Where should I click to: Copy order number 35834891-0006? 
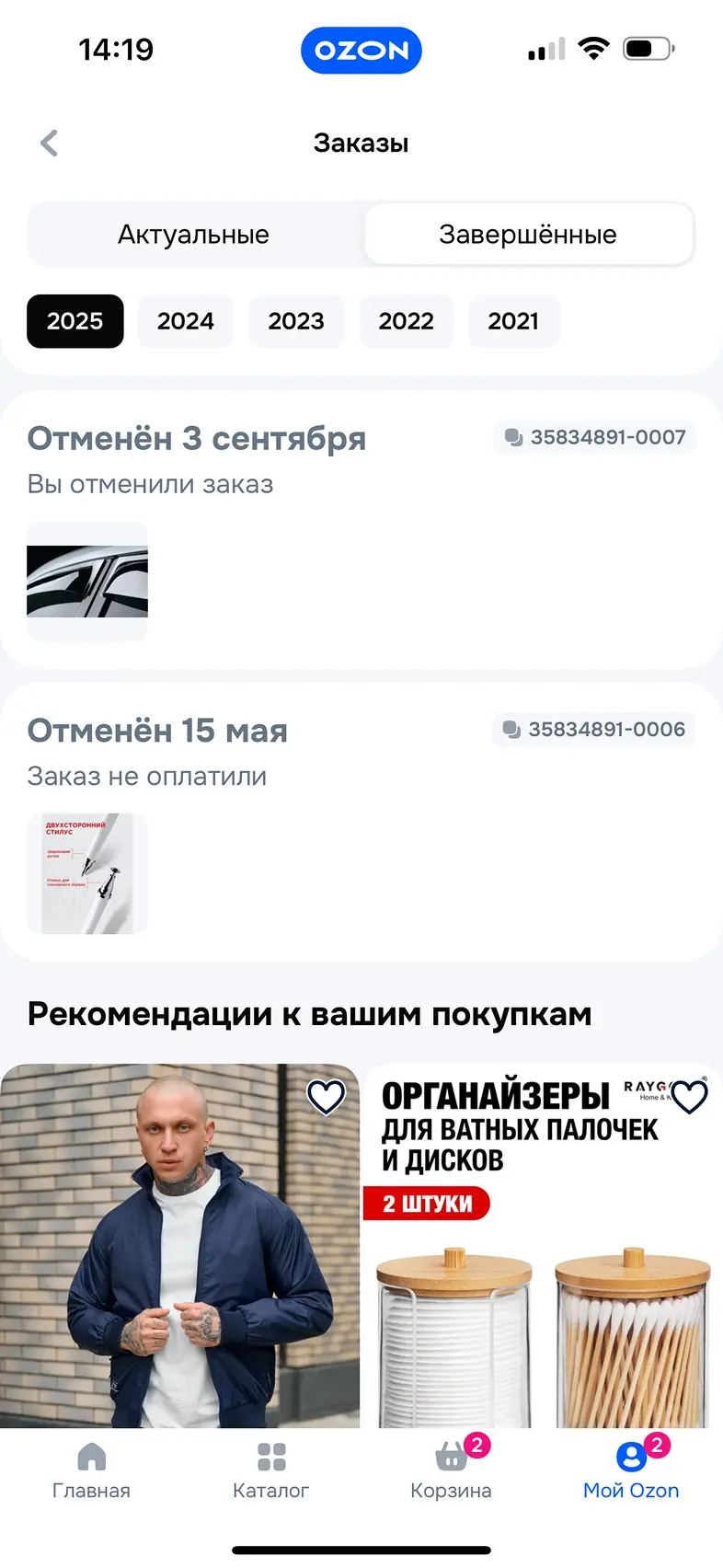point(594,730)
